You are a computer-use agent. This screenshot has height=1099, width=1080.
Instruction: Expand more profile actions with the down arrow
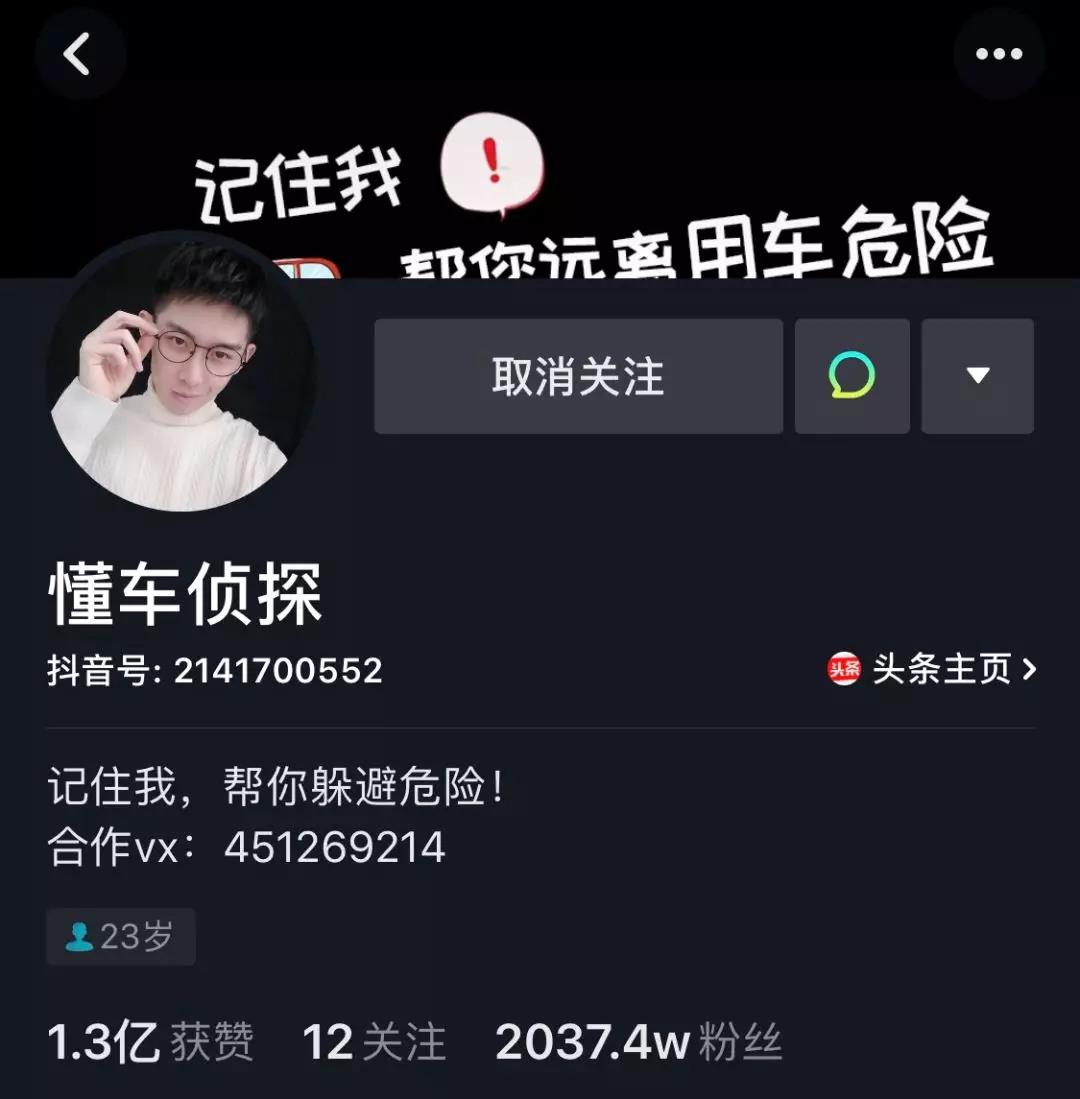[977, 376]
